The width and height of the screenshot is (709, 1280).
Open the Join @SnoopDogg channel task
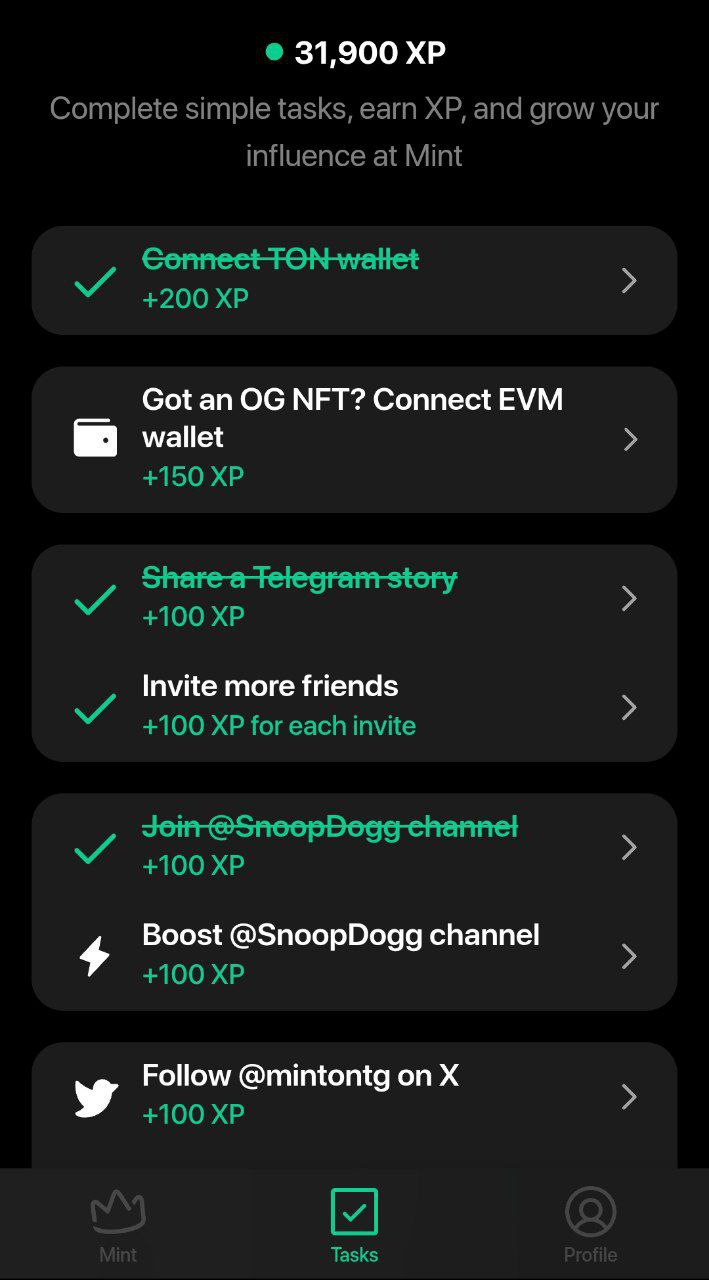[354, 847]
